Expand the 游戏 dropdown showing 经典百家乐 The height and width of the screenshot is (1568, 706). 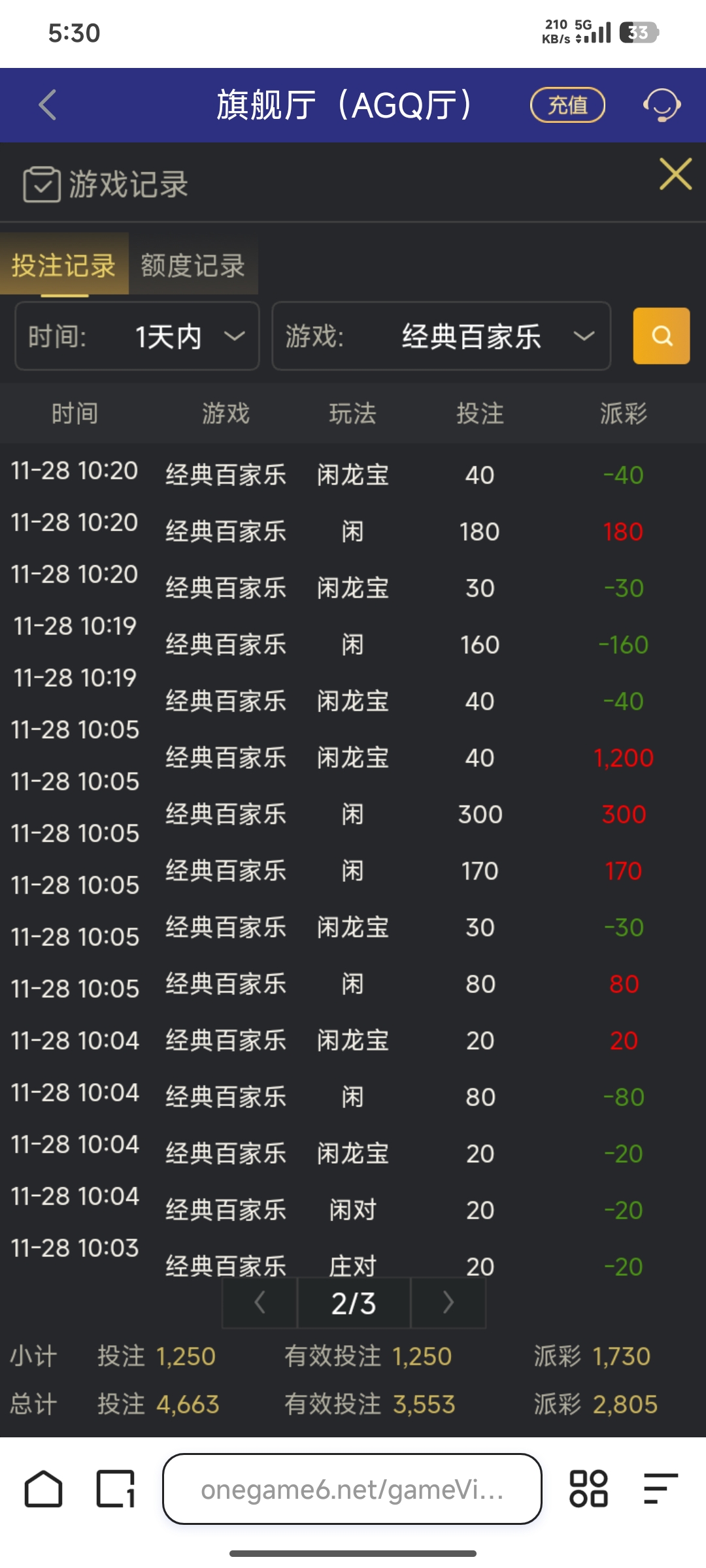pos(441,336)
